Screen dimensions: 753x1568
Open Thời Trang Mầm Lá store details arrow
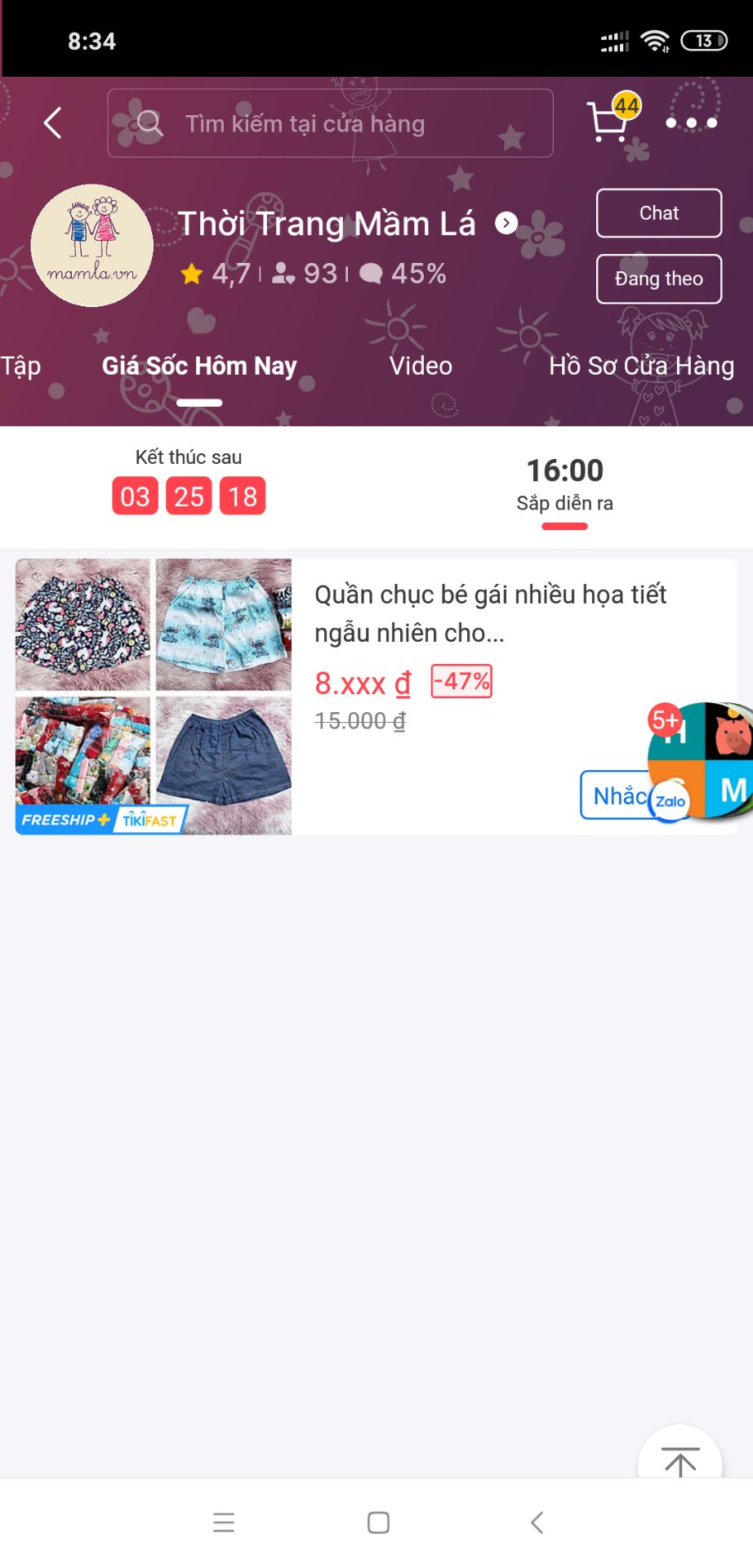click(506, 223)
